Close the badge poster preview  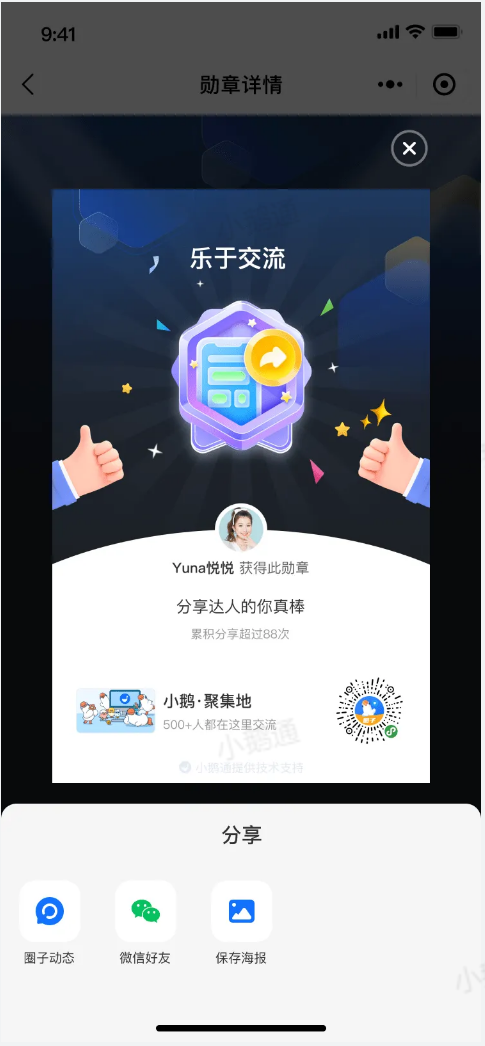409,148
